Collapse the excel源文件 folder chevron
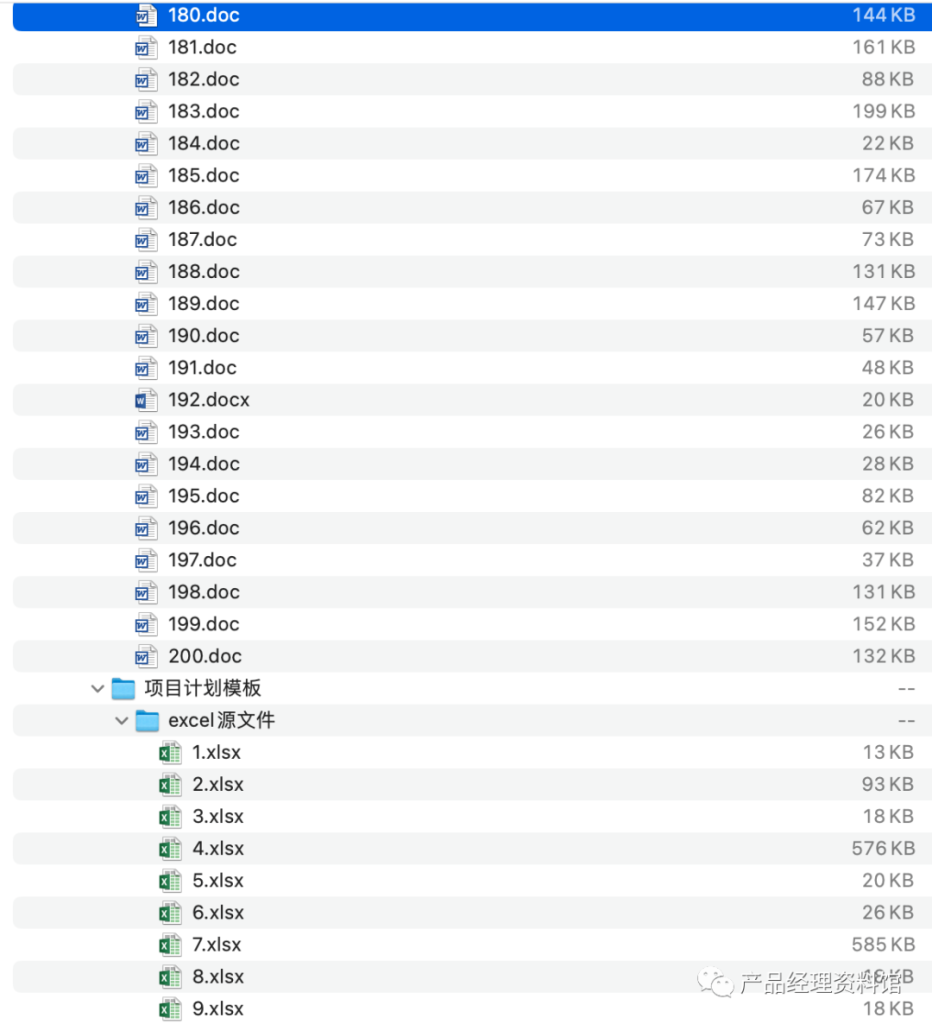Screen dimensions: 932x1024 [x=122, y=720]
